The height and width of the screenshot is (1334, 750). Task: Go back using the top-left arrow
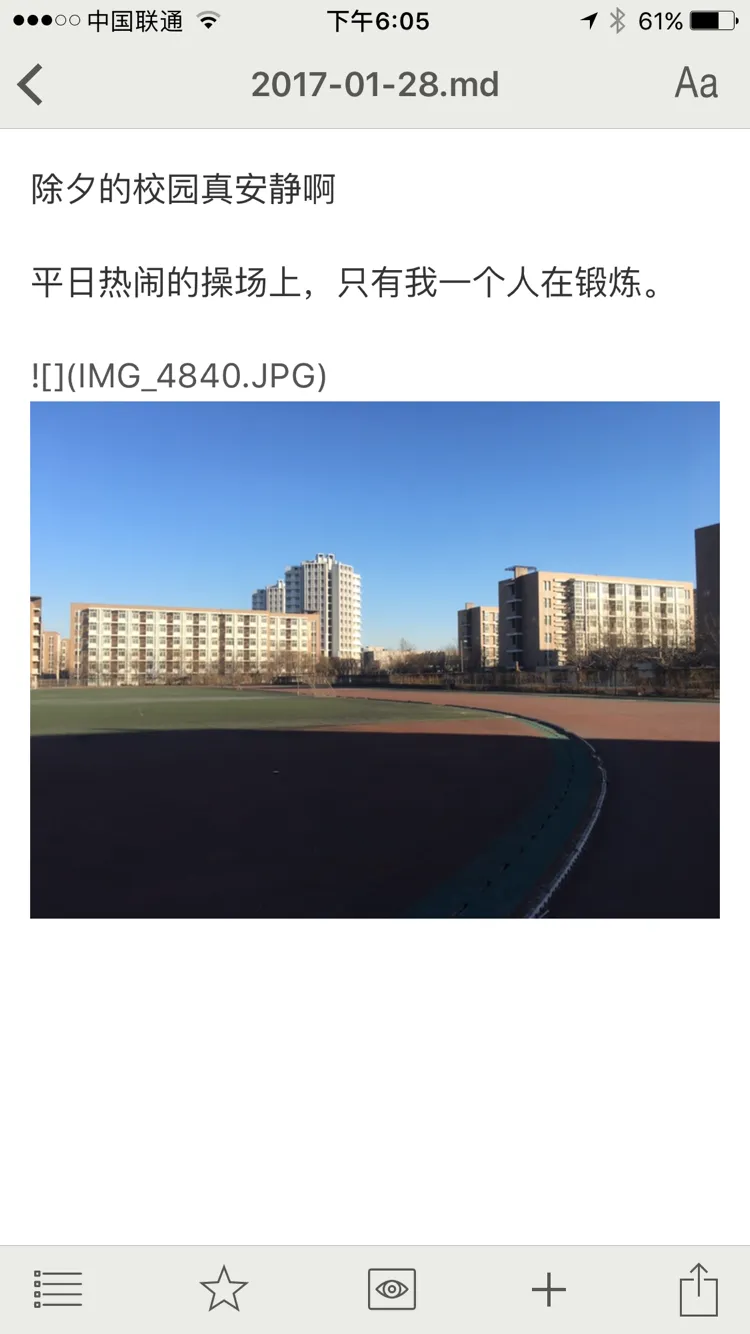point(31,85)
